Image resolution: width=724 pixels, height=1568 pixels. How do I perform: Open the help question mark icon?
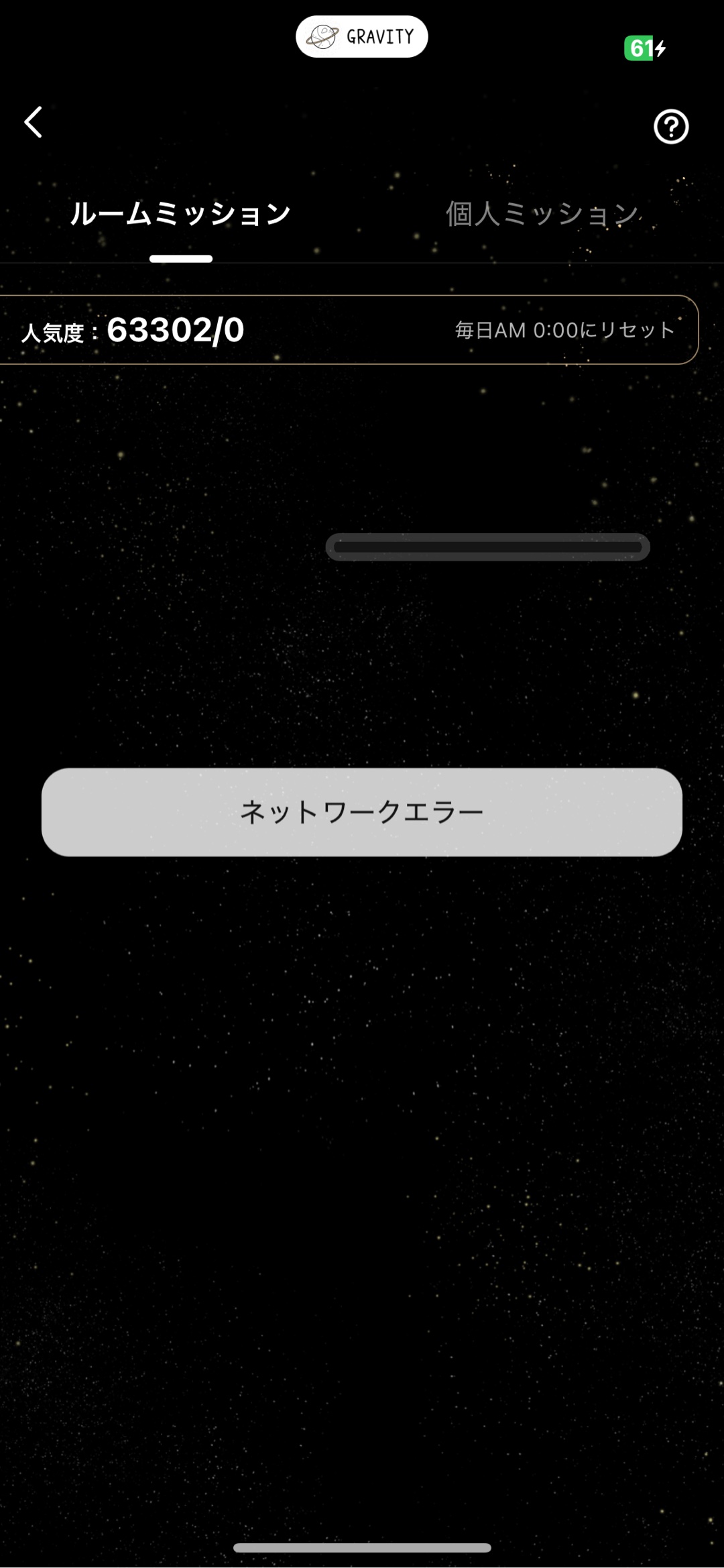pos(671,127)
